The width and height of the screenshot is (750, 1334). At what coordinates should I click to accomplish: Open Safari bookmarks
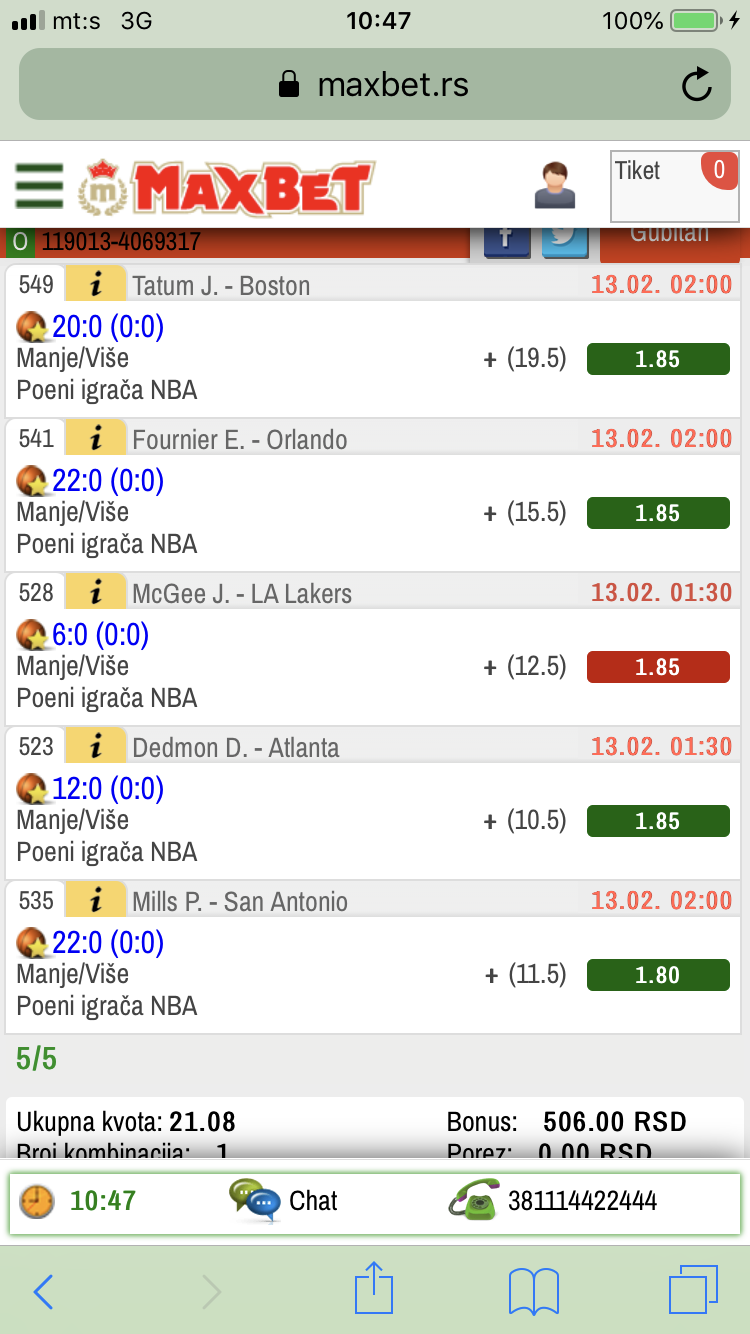533,1292
